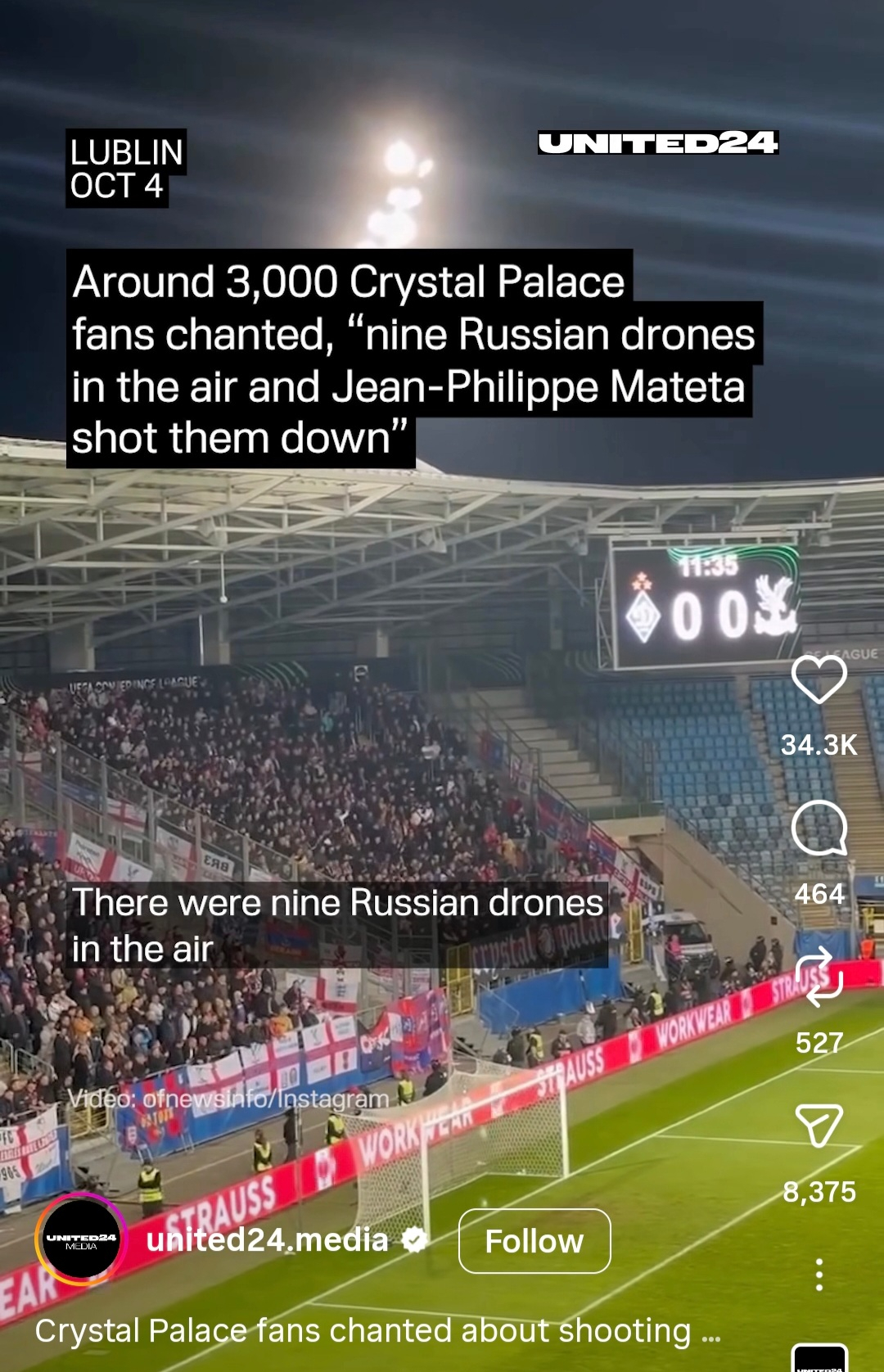Open the audio track thumbnail

819,1359
